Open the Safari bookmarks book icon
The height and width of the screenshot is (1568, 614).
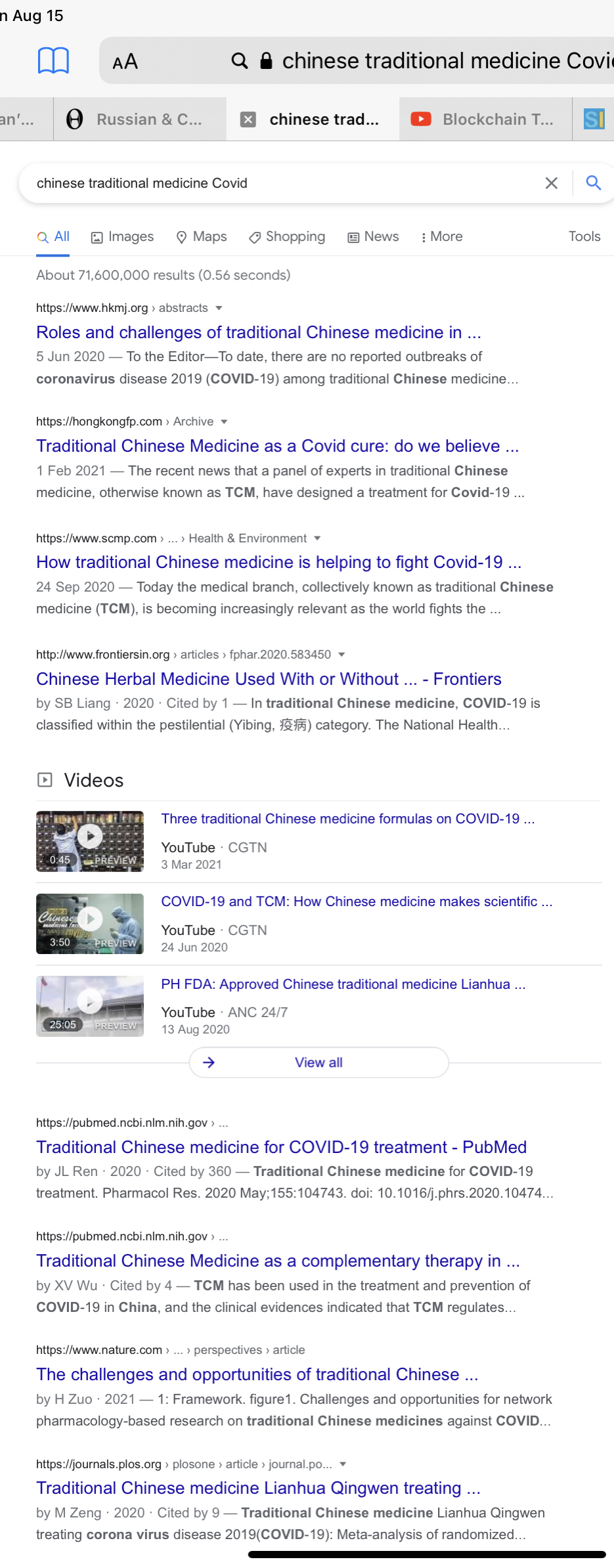(53, 61)
